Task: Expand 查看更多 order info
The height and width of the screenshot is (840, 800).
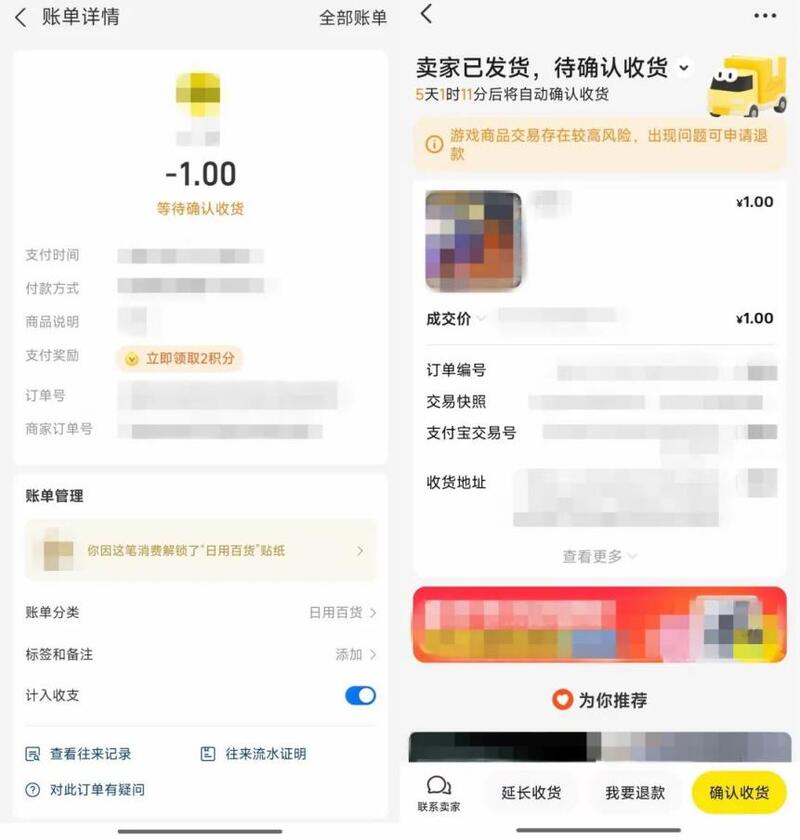Action: point(599,556)
